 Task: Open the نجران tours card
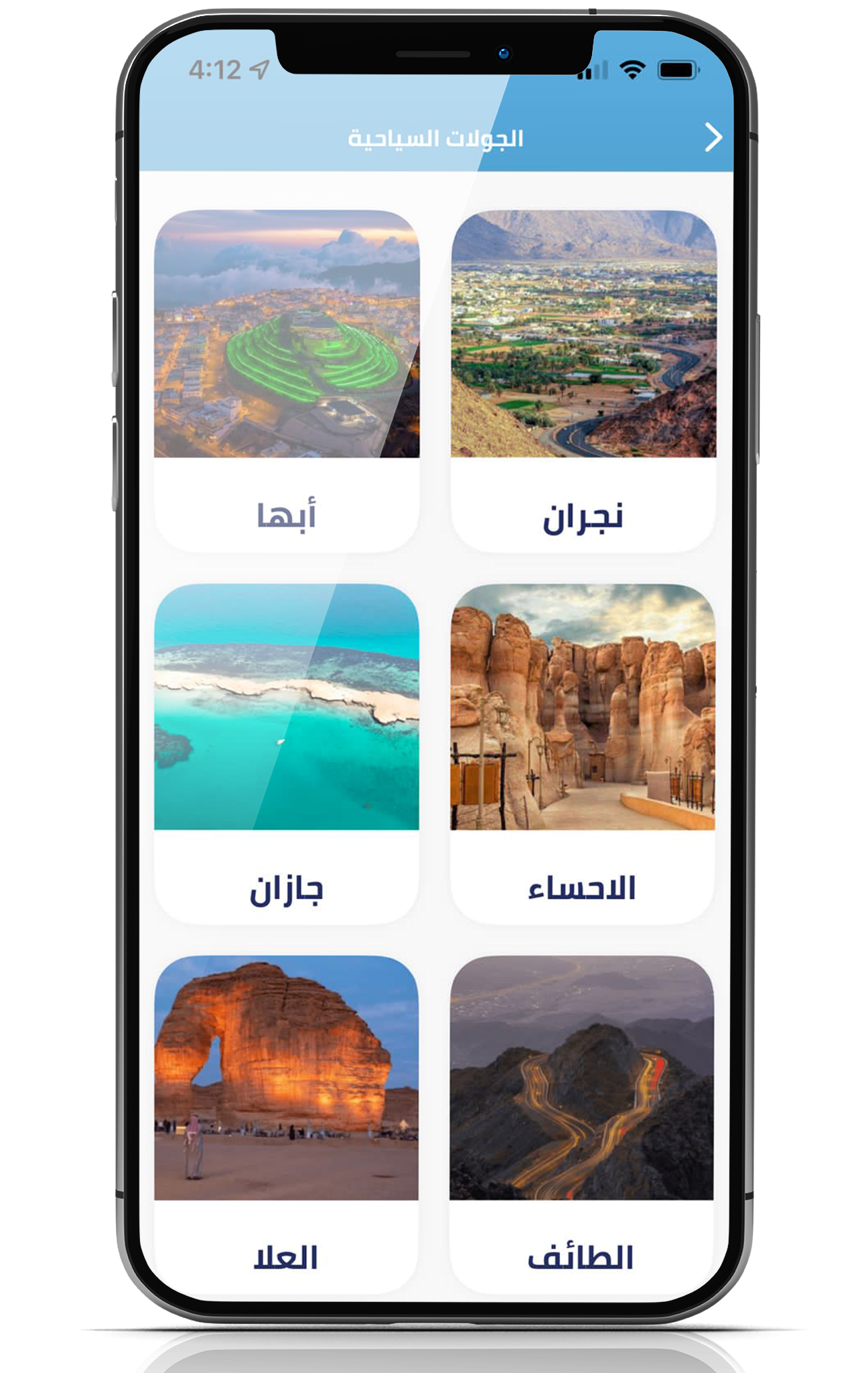[x=583, y=380]
